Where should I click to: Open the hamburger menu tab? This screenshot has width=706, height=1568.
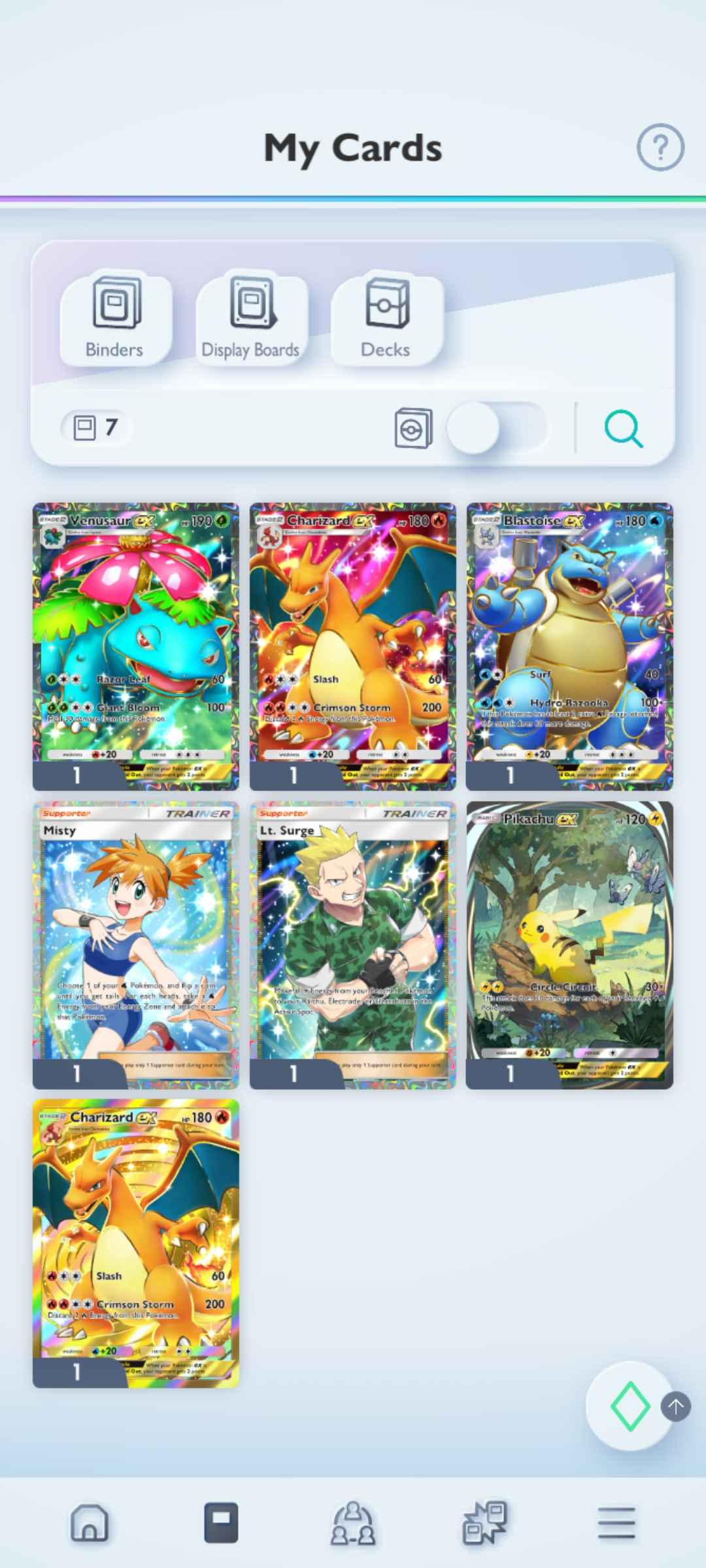pos(616,1523)
